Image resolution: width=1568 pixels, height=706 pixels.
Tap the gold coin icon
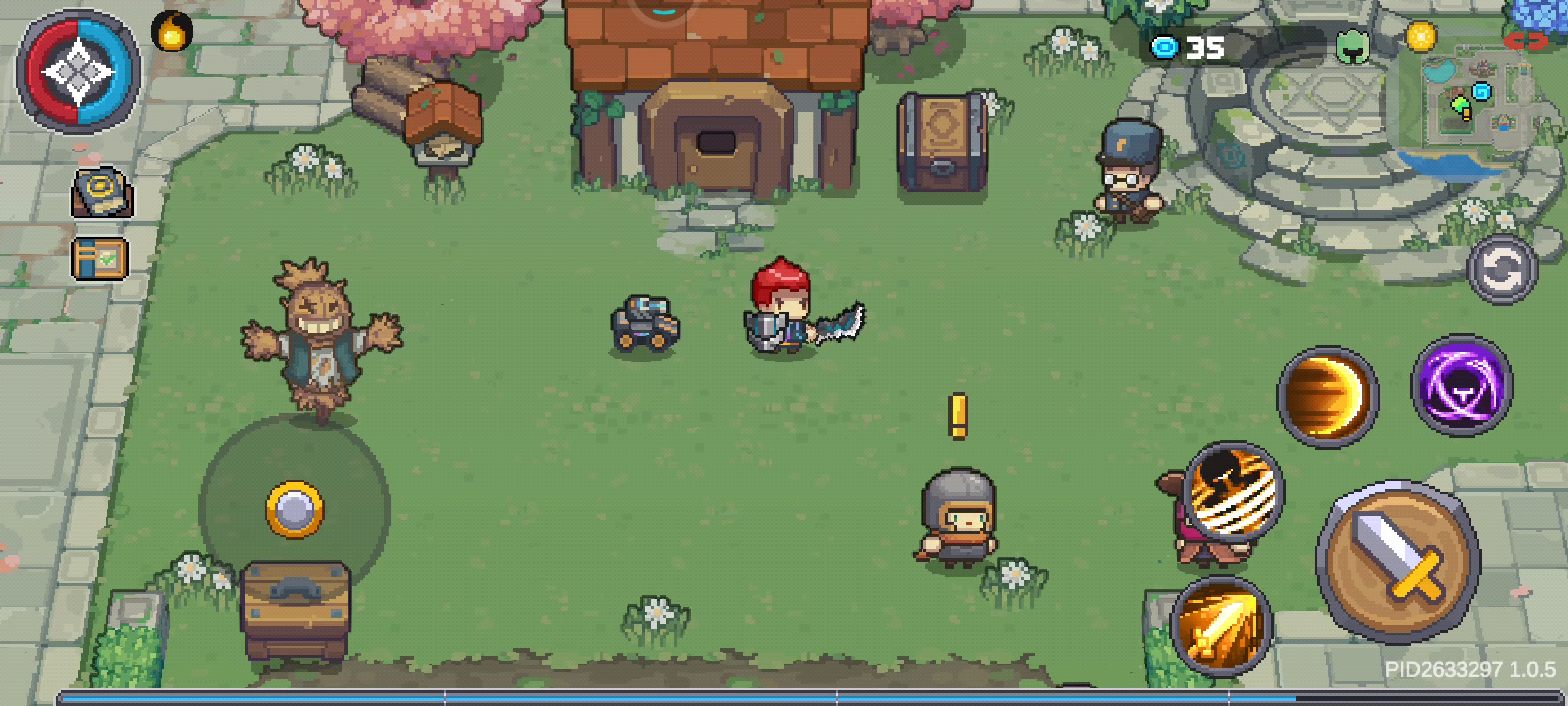click(x=1421, y=36)
